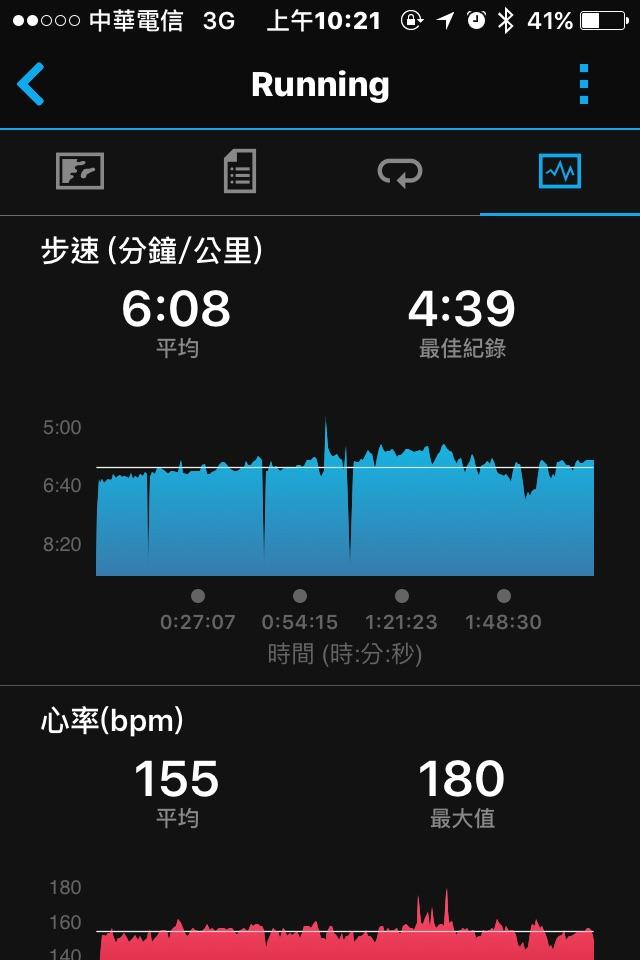Image resolution: width=640 pixels, height=960 pixels.
Task: Open the activity details list tab
Action: pyautogui.click(x=240, y=172)
